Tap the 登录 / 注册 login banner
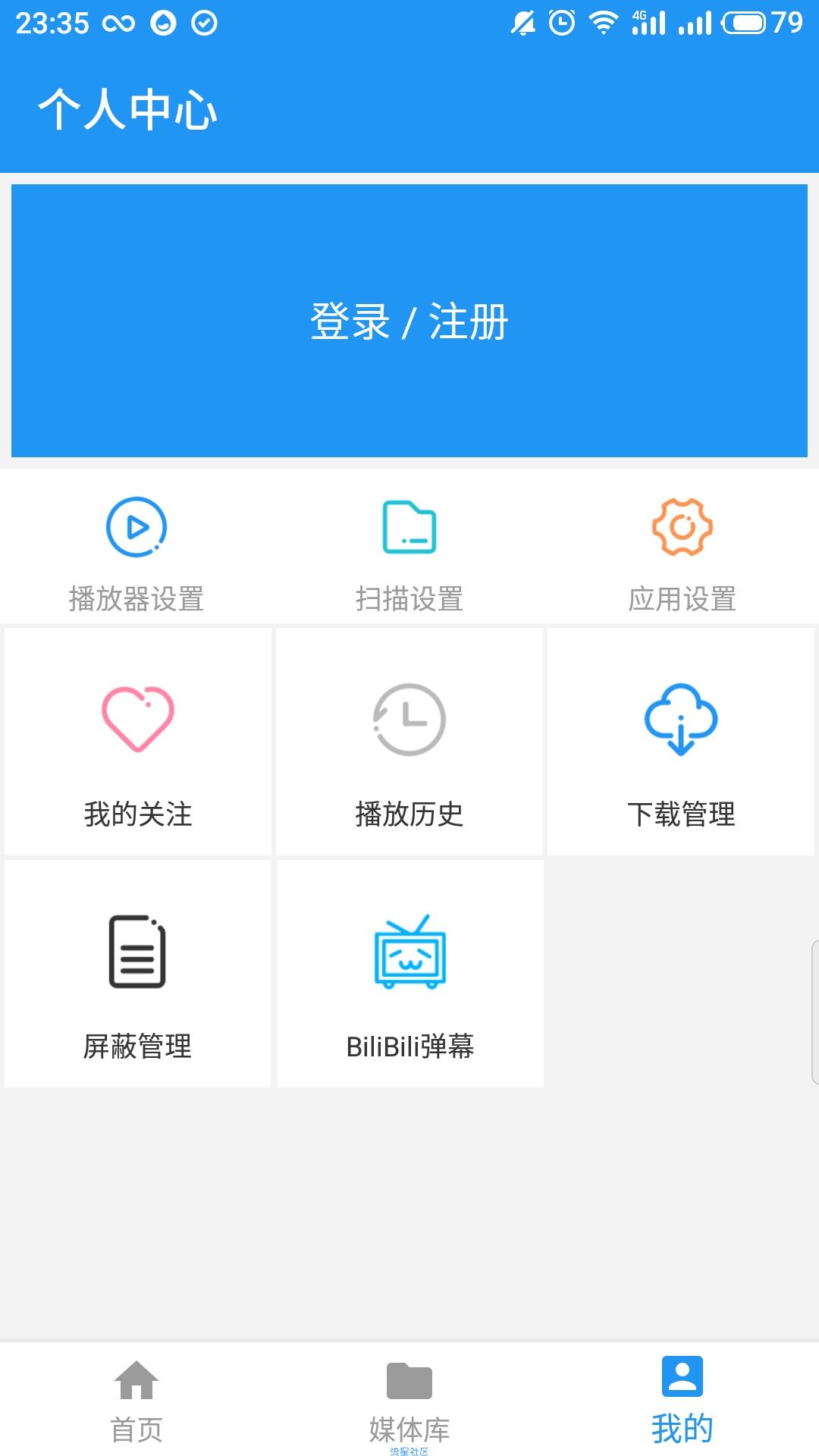The image size is (819, 1456). click(x=409, y=321)
